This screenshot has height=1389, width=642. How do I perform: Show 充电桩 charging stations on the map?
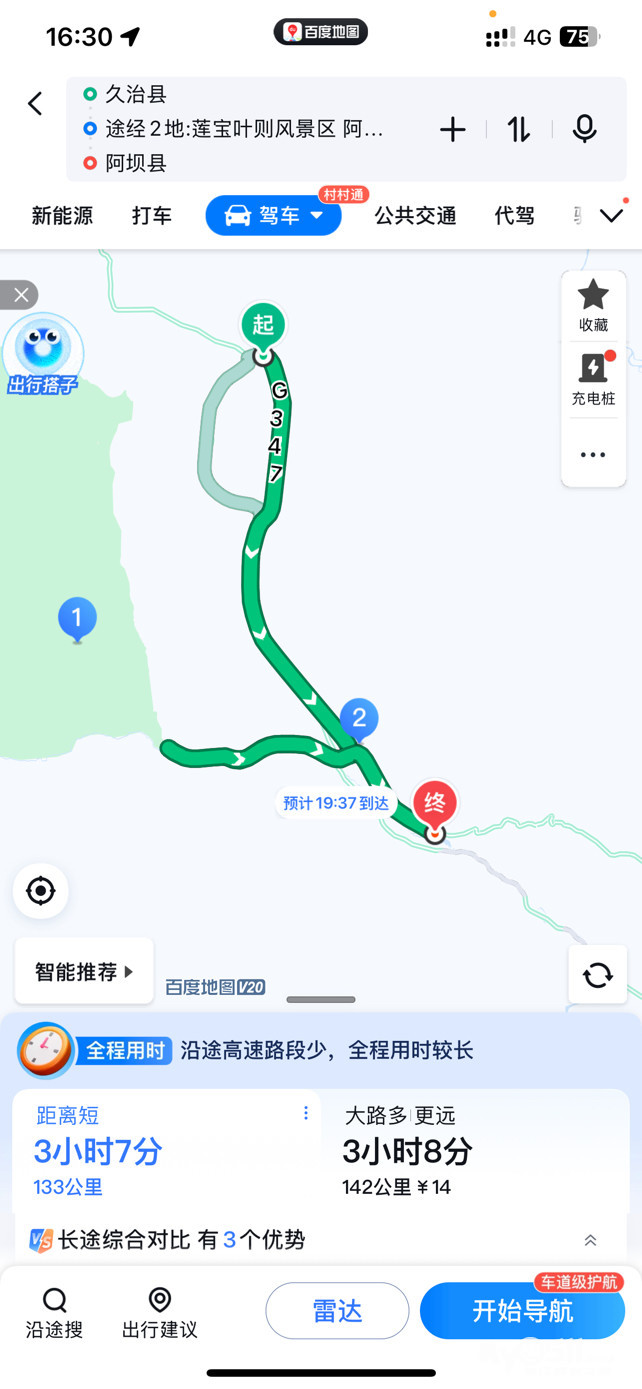click(x=593, y=379)
